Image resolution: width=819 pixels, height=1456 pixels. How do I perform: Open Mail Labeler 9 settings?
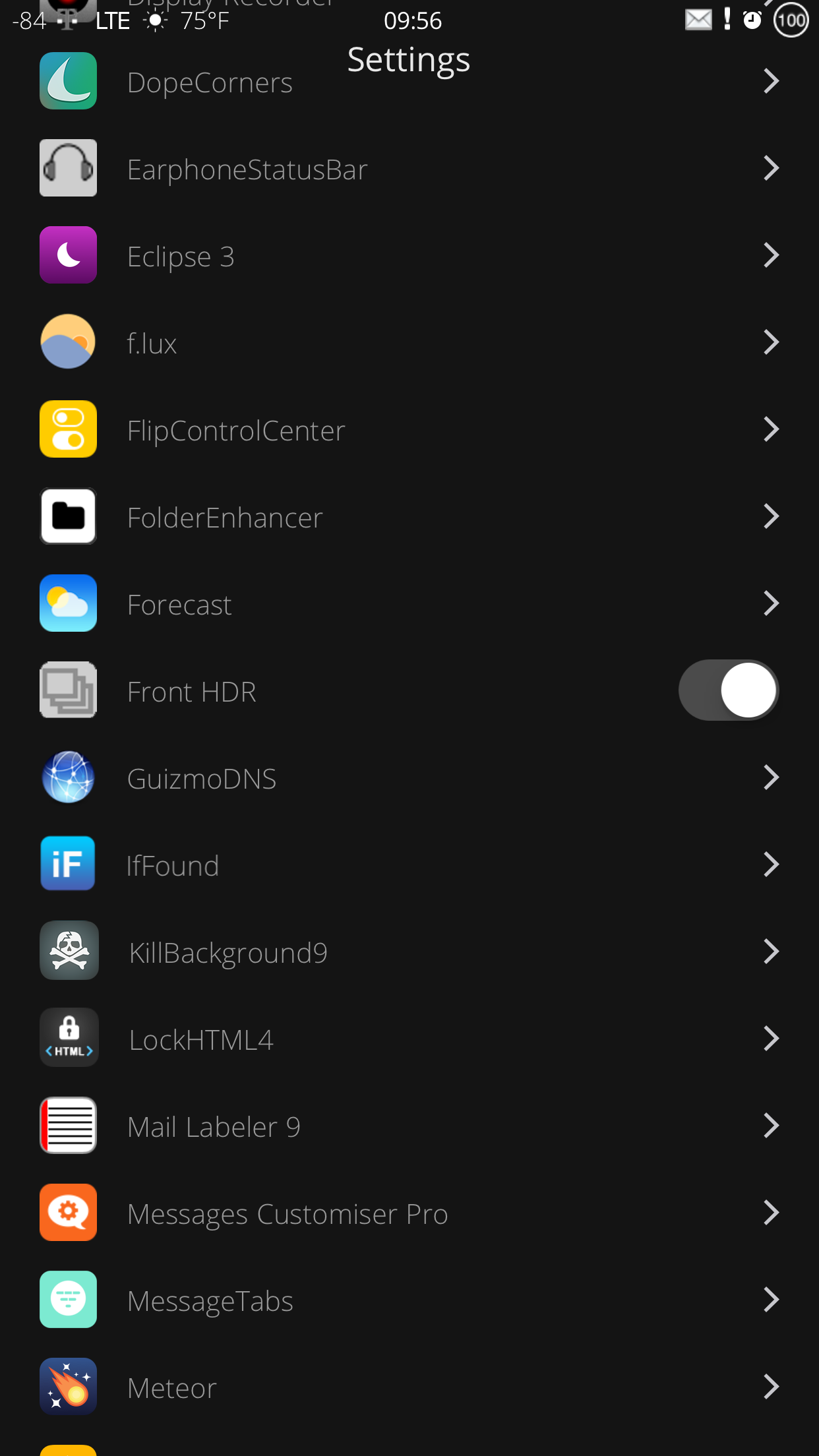pyautogui.click(x=409, y=1126)
